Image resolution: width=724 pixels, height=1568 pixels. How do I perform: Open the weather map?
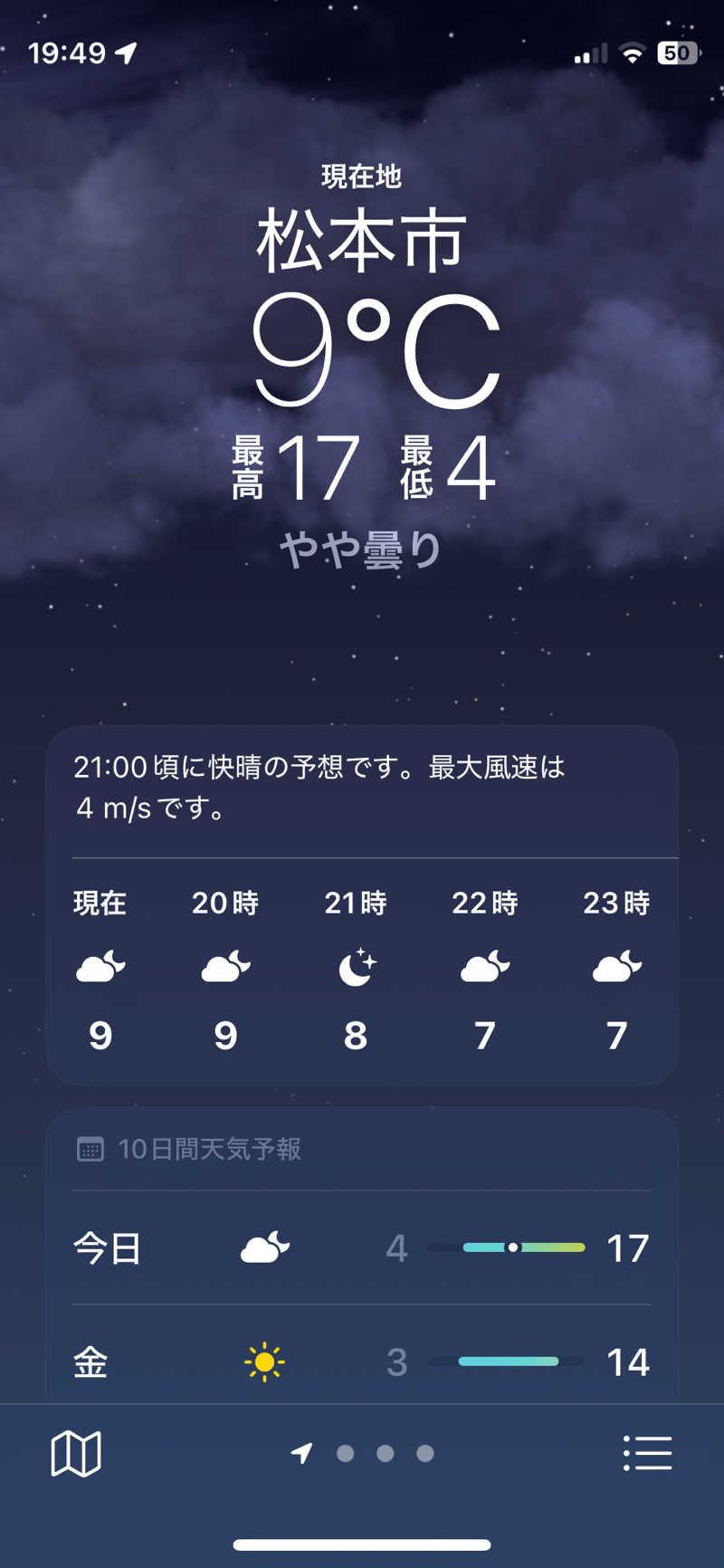point(76,1454)
